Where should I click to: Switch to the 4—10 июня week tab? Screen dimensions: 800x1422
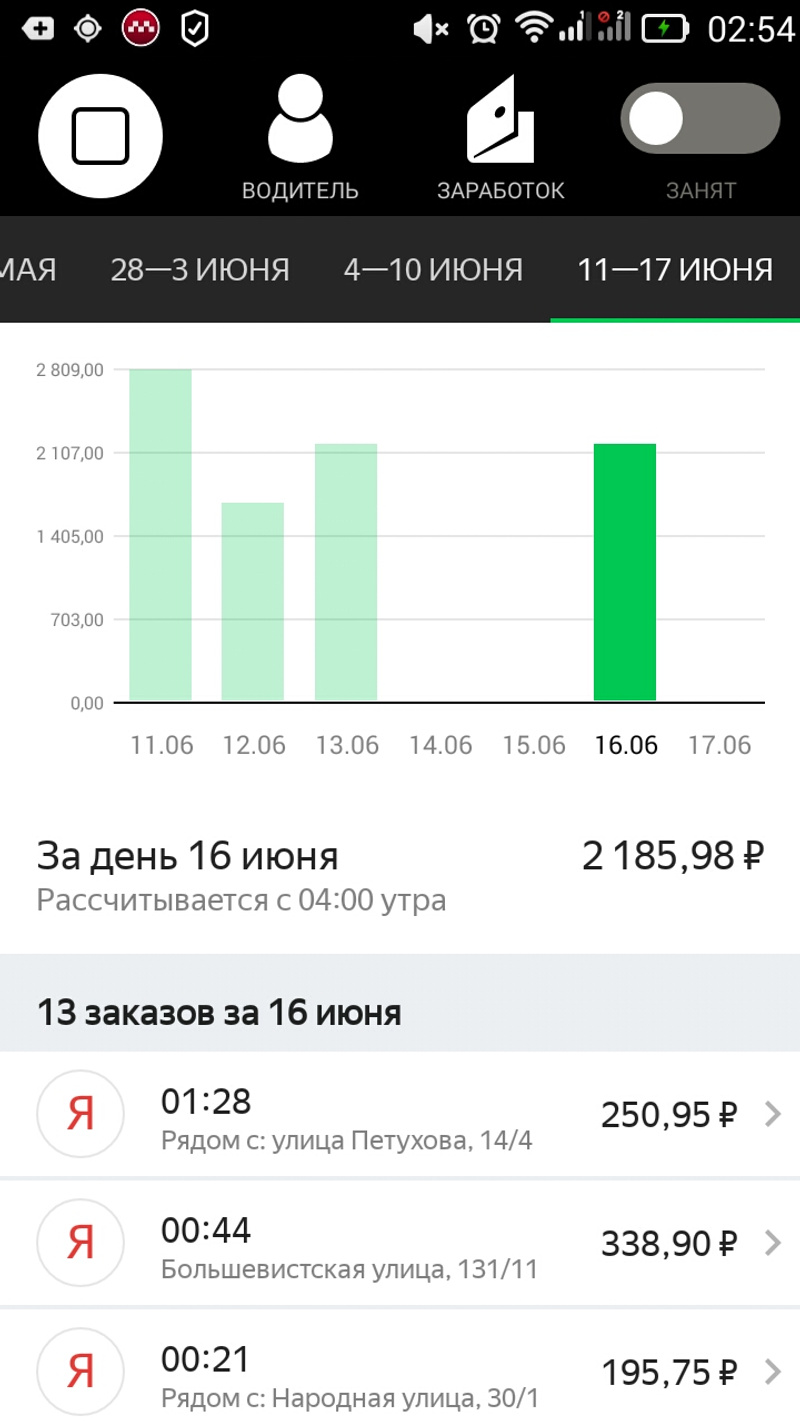coord(433,269)
